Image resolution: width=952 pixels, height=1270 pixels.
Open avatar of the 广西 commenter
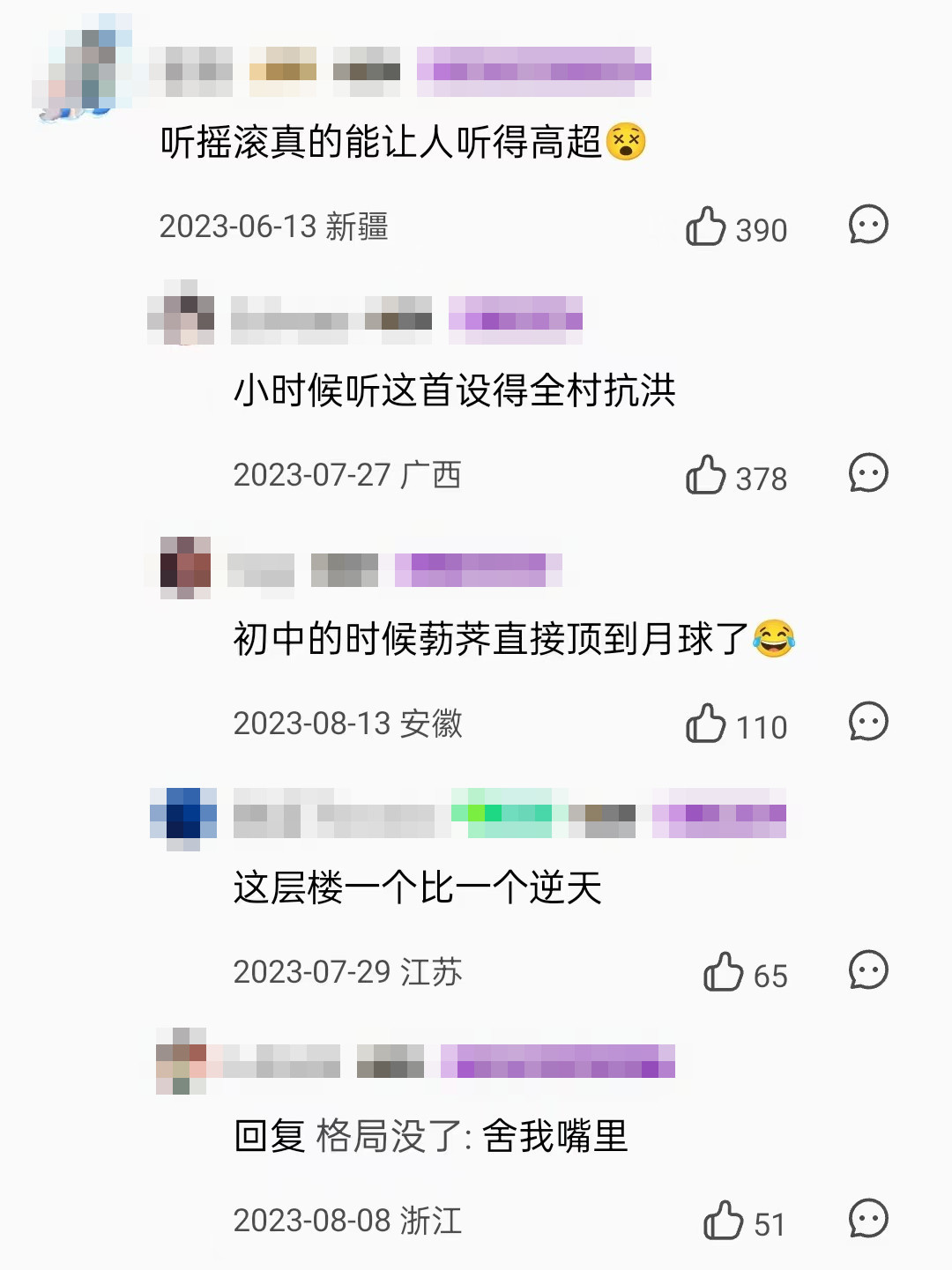pos(182,312)
